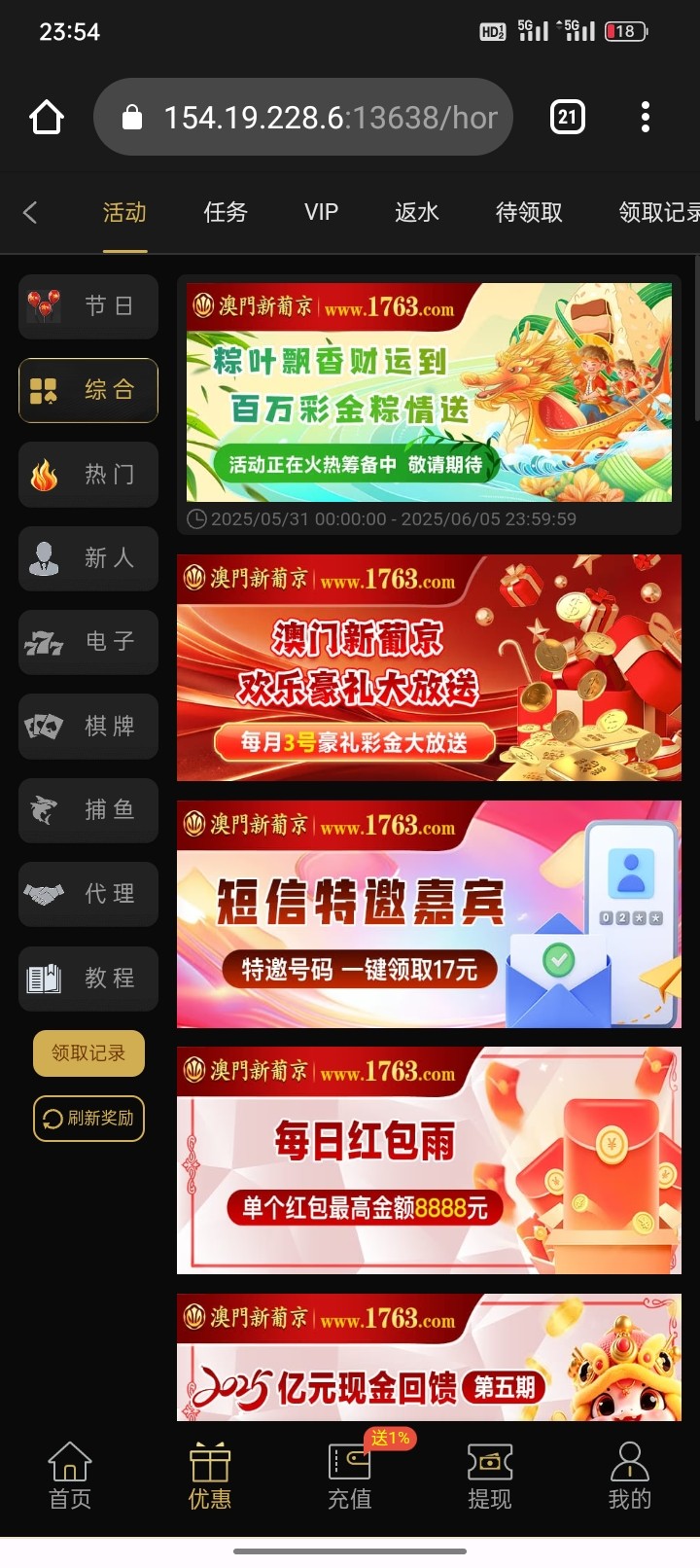This screenshot has height=1568, width=700.
Task: Switch to the 任务 tab
Action: point(226,212)
